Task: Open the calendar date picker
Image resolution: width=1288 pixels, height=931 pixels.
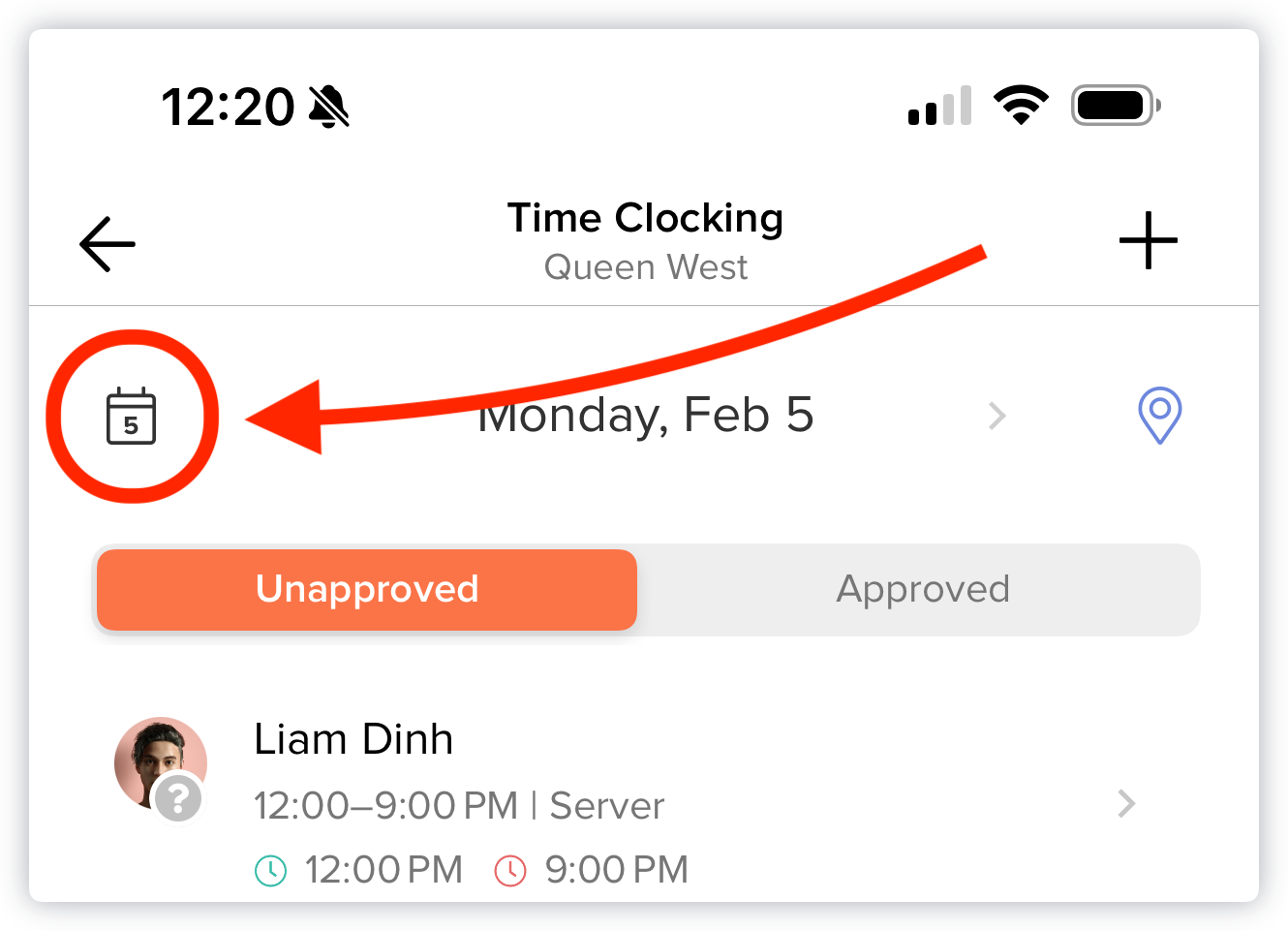Action: [131, 417]
